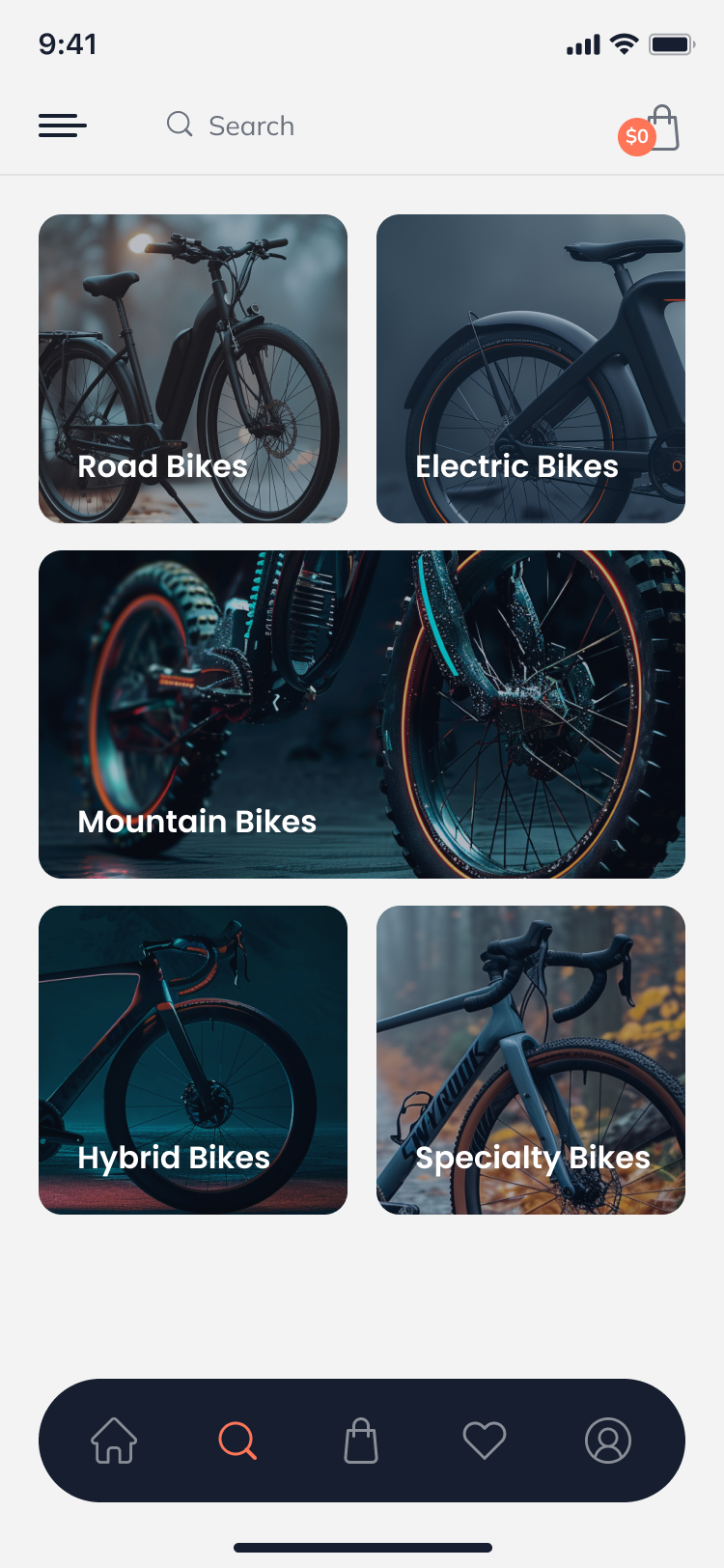The image size is (724, 1568).
Task: Select the Mountain Bikes category
Action: pyautogui.click(x=362, y=714)
